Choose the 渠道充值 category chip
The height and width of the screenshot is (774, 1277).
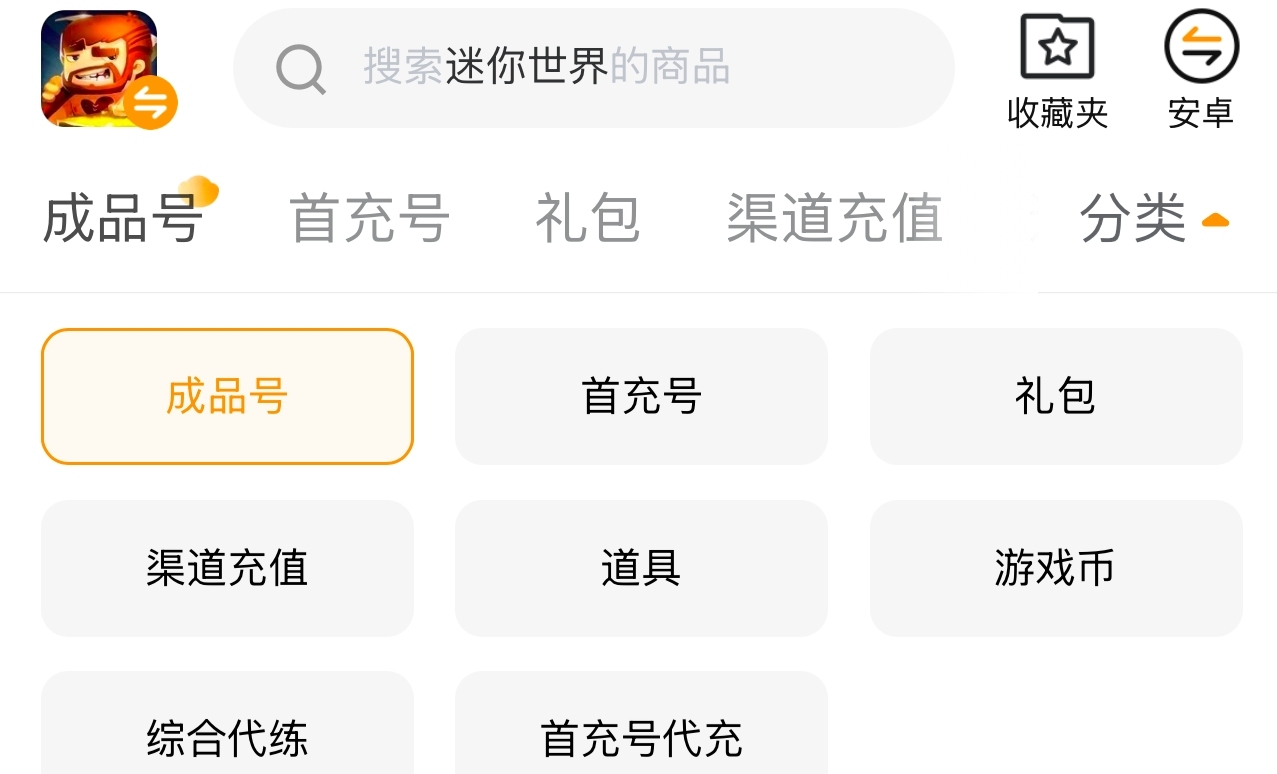(x=227, y=568)
